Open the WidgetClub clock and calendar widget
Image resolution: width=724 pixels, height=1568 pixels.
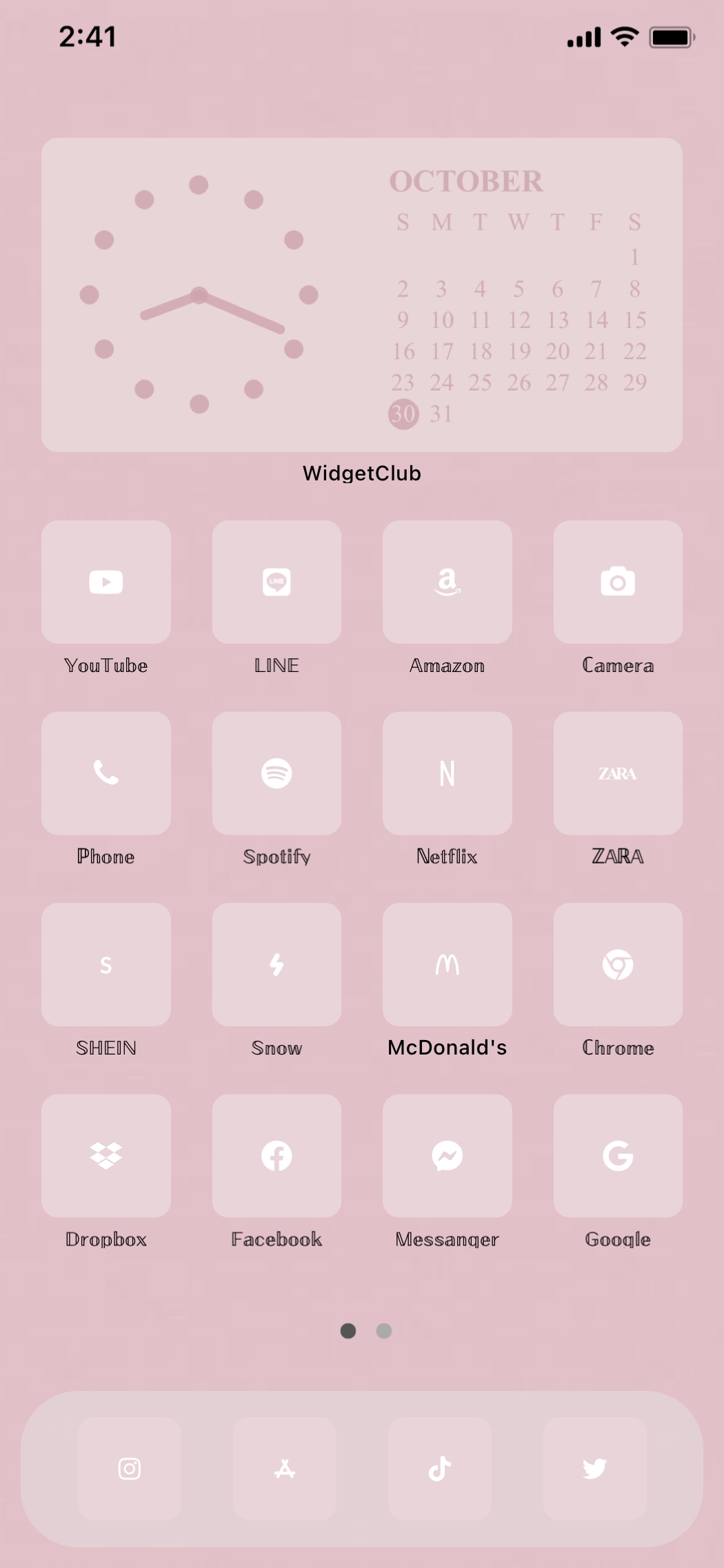(x=362, y=295)
